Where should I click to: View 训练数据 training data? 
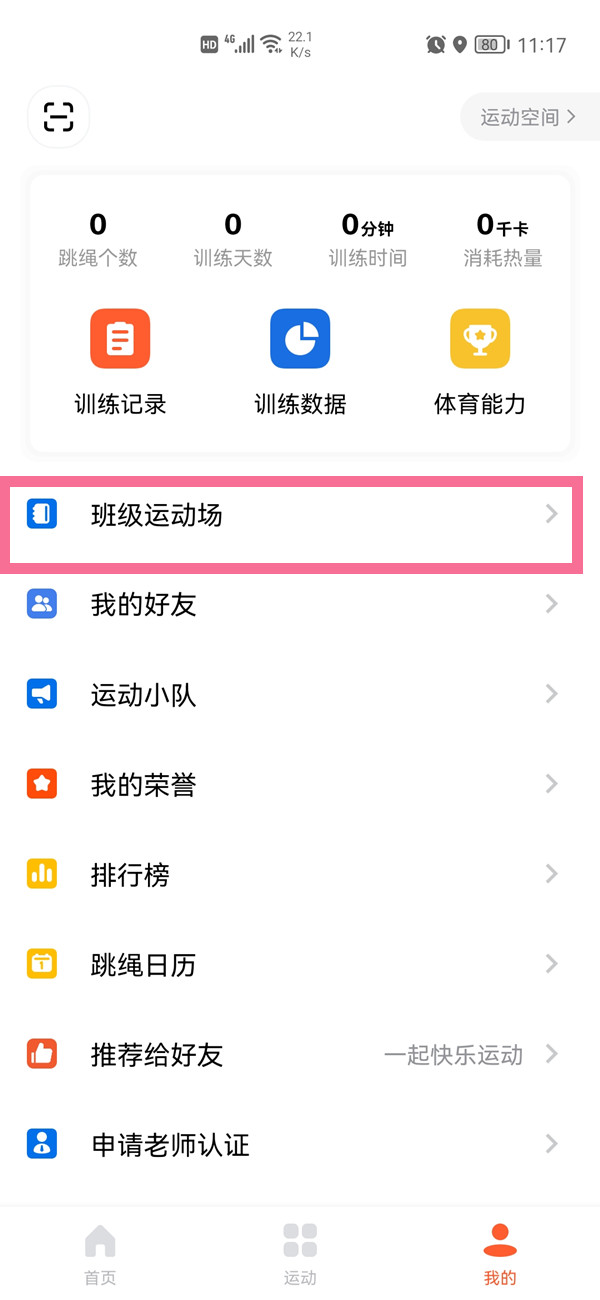pos(300,362)
